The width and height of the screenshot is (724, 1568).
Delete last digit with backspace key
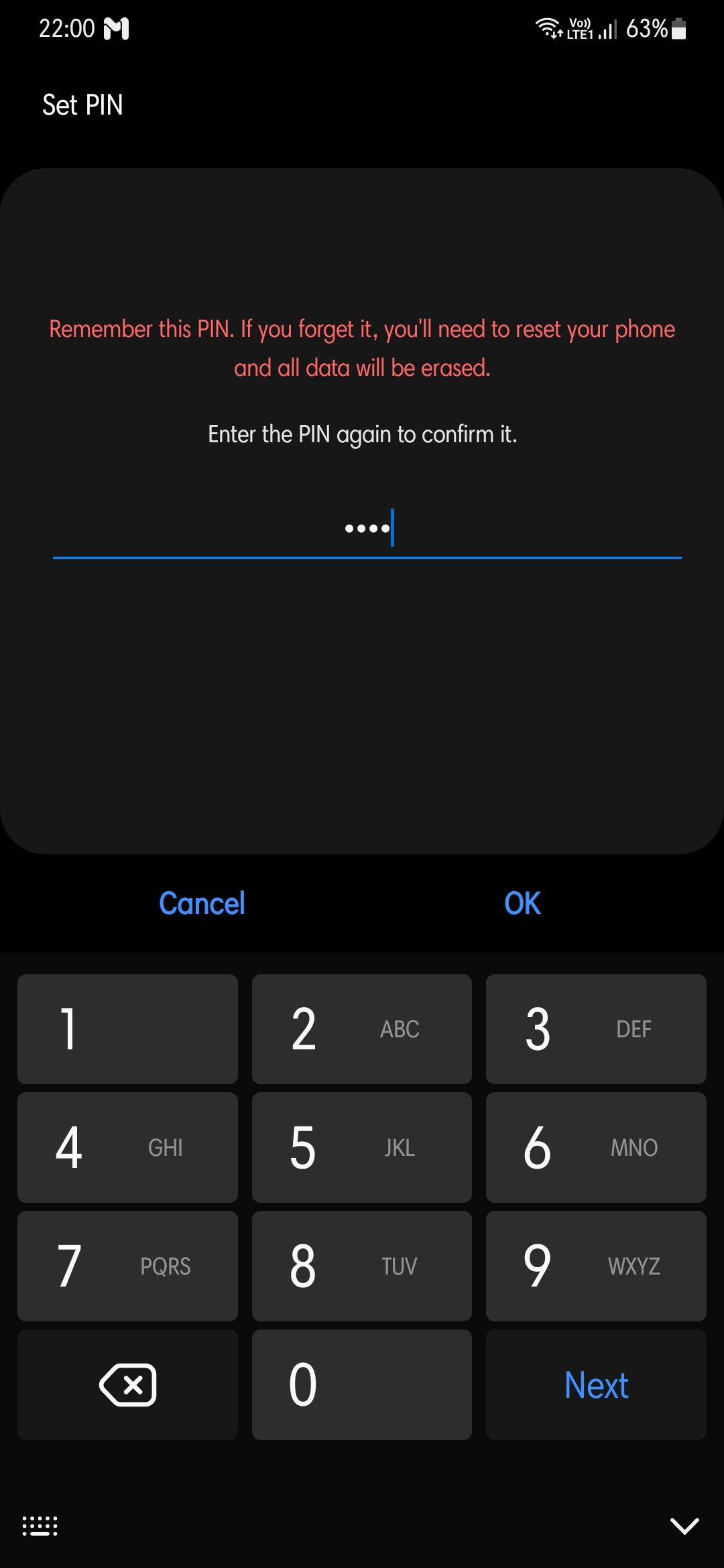127,1384
